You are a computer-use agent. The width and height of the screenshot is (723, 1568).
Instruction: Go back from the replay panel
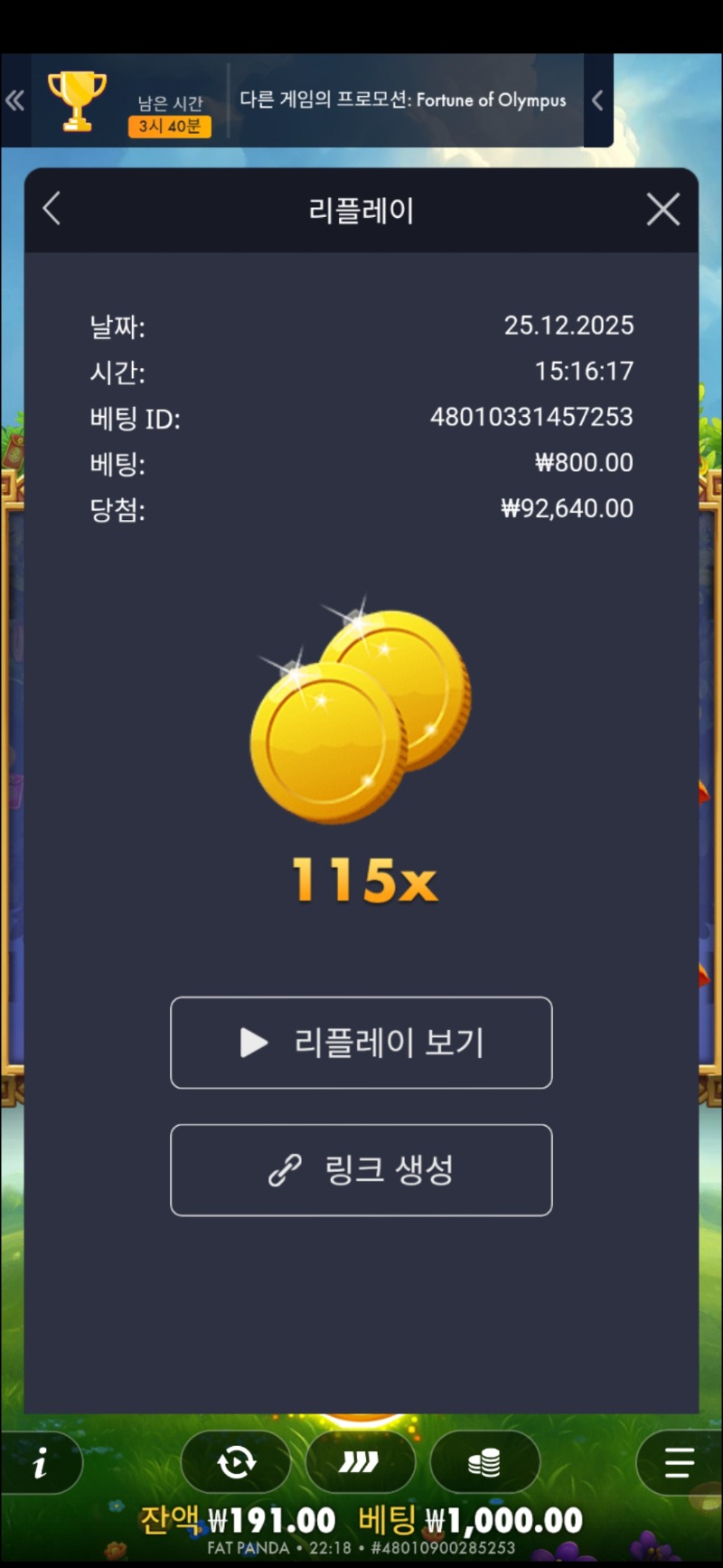(x=52, y=209)
